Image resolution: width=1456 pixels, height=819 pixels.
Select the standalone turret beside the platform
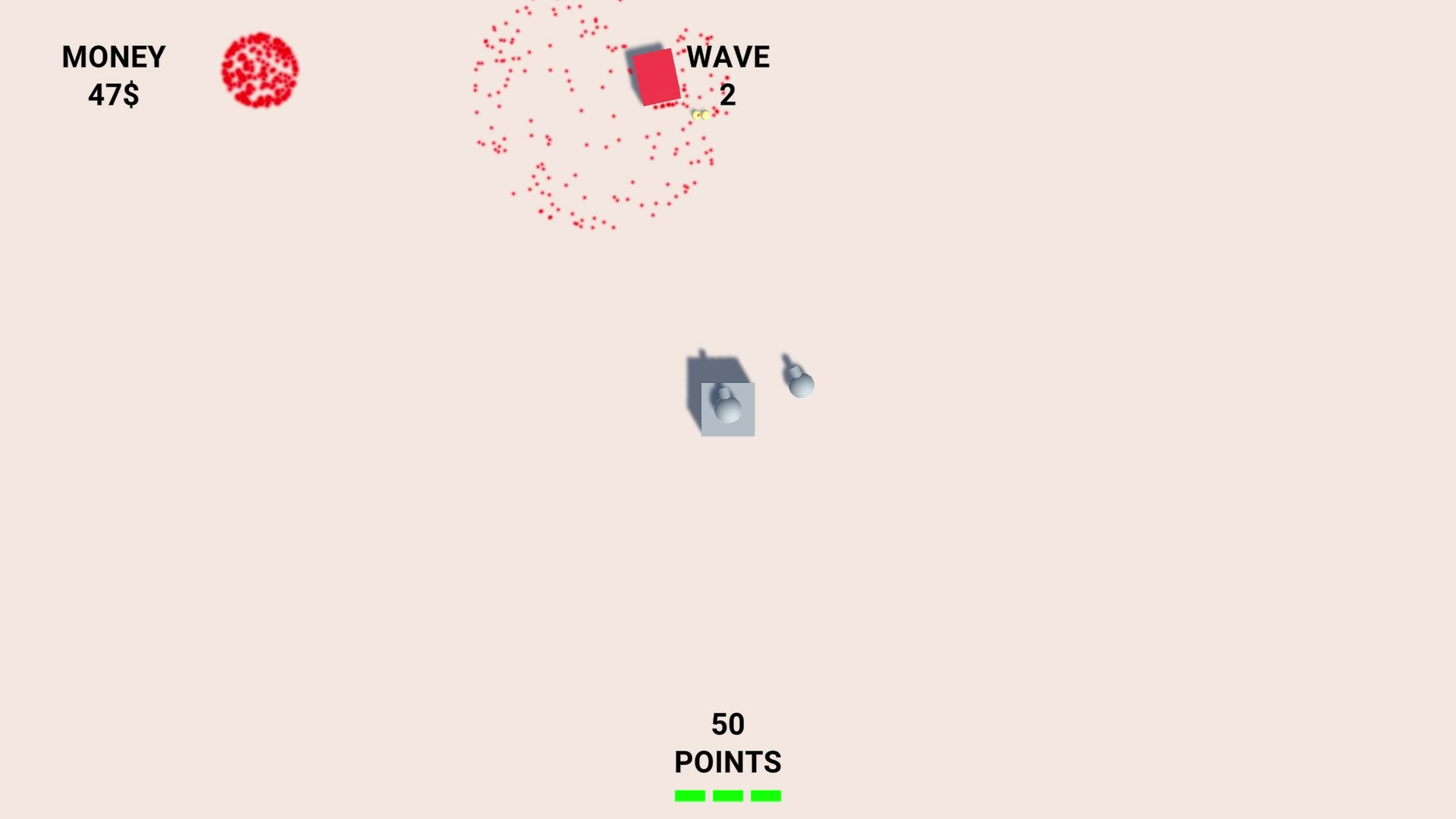[800, 381]
